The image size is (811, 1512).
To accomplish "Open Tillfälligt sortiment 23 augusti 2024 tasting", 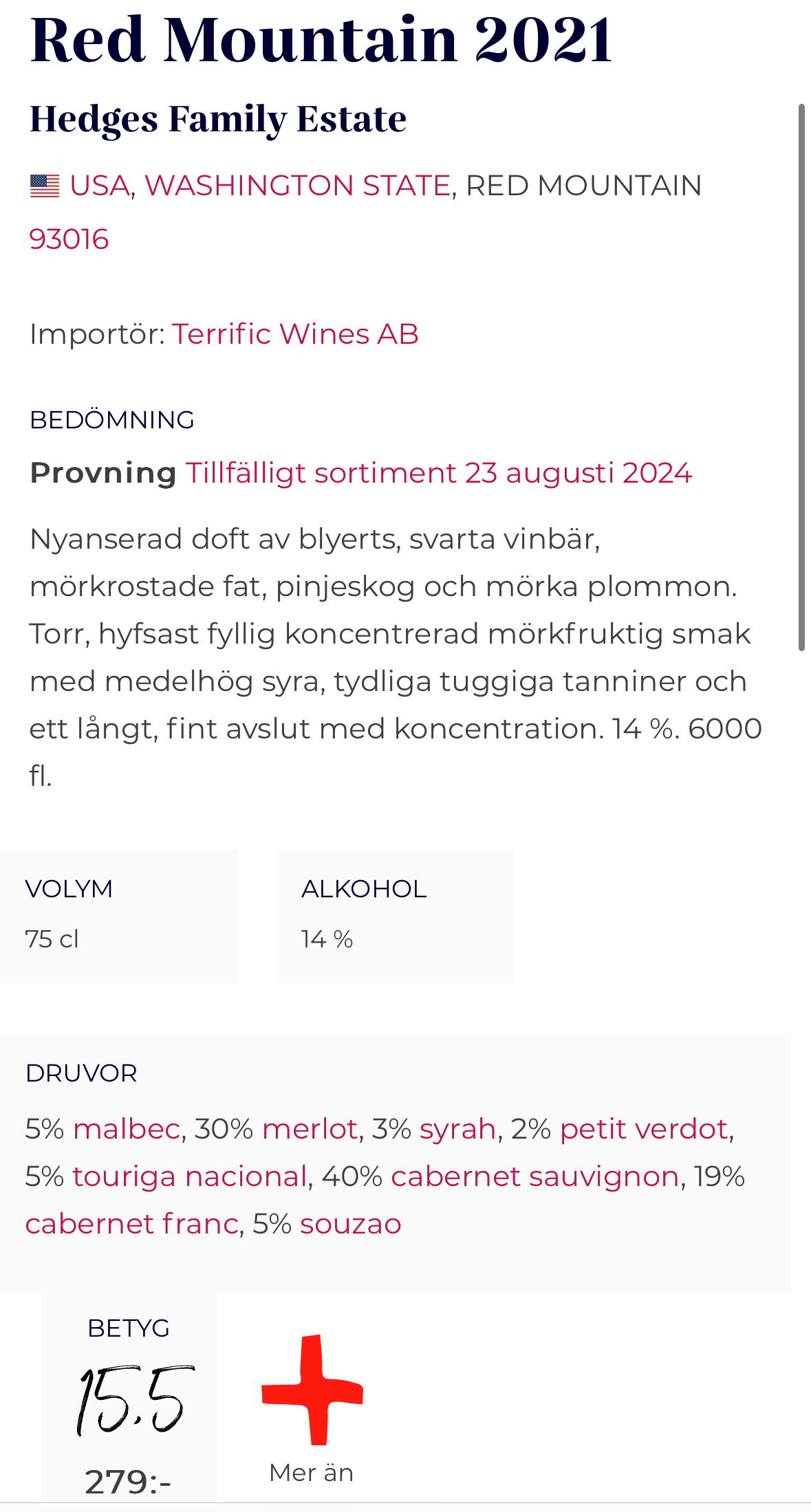I will pyautogui.click(x=439, y=473).
